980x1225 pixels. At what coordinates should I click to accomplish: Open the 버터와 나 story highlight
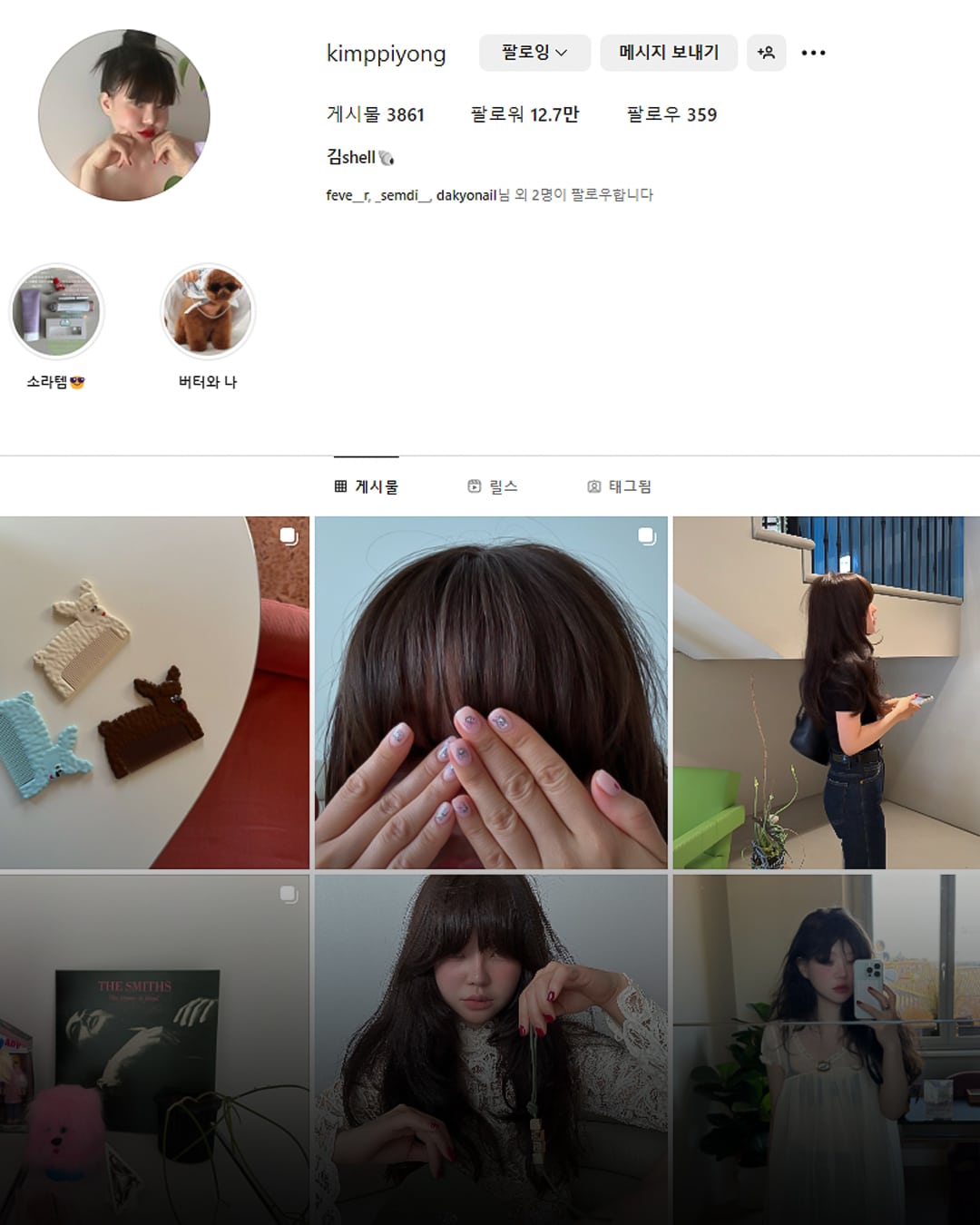tap(208, 312)
